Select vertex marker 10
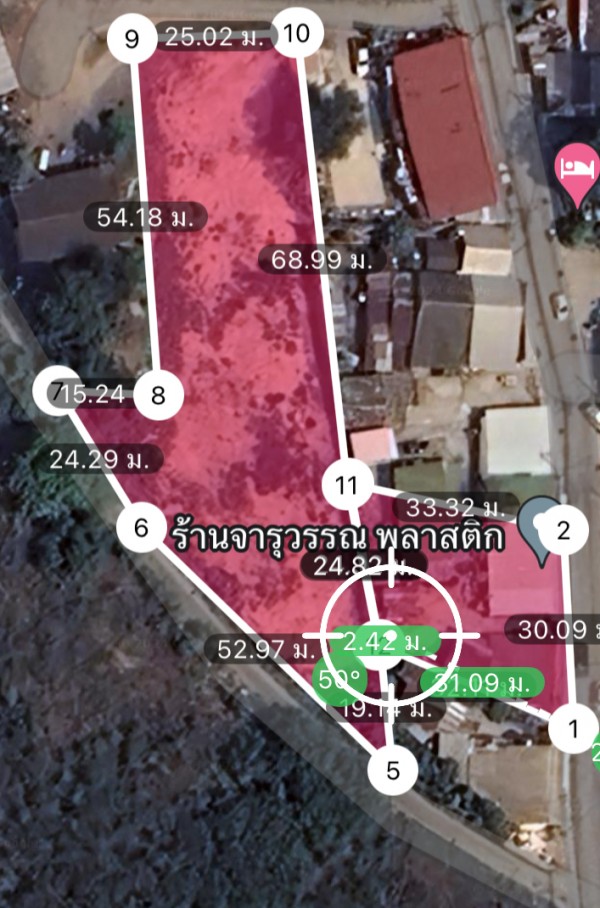Viewport: 600px width, 908px height. point(297,34)
